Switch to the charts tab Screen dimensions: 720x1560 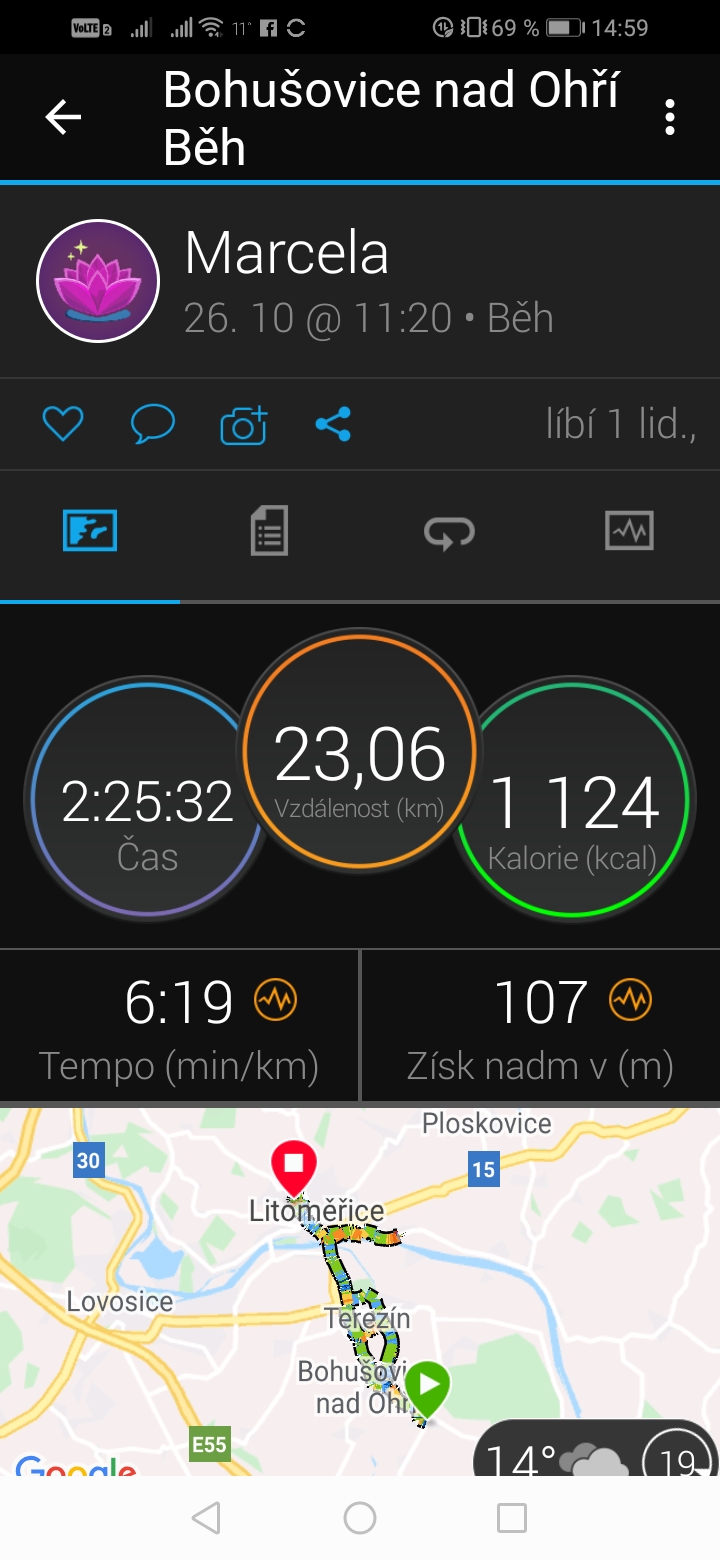(629, 531)
